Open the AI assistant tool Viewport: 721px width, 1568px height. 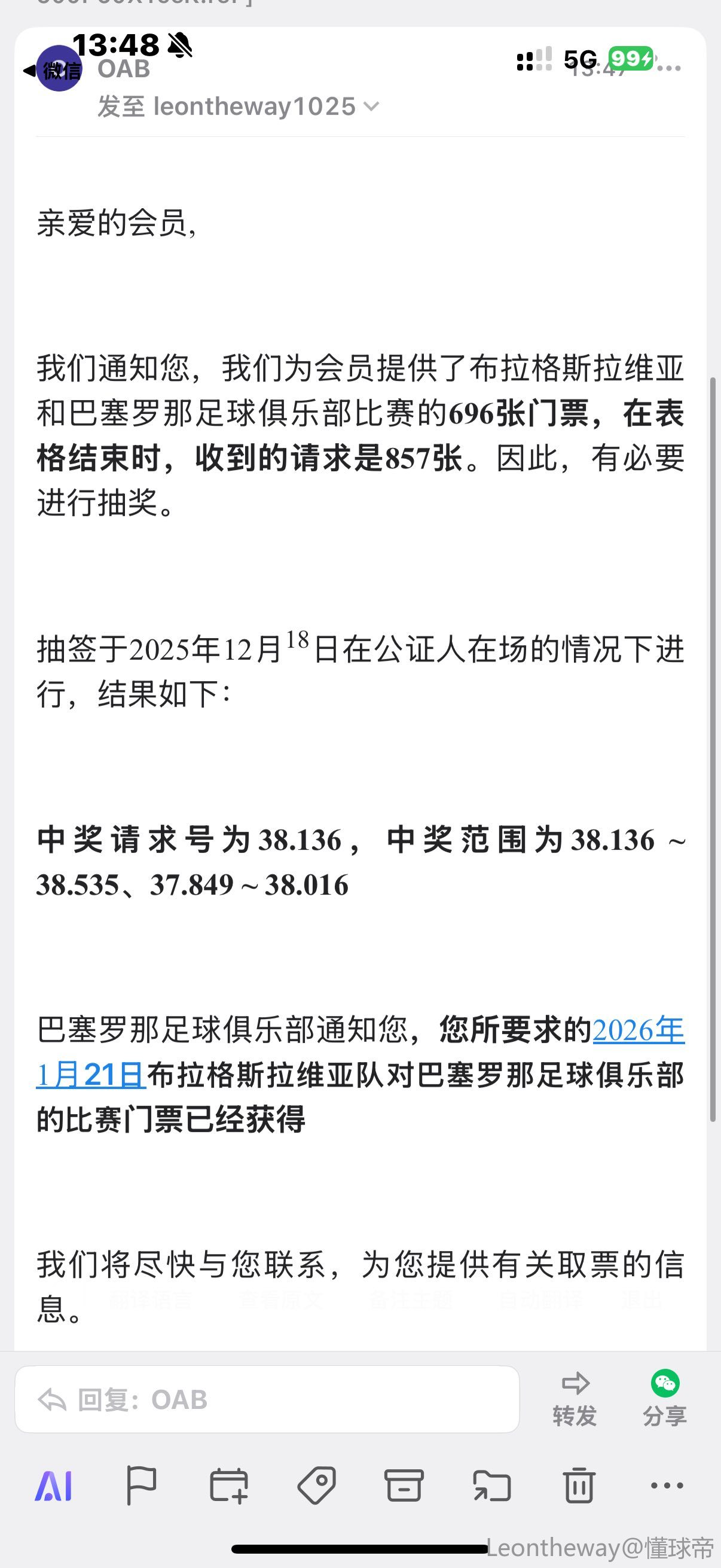point(54,1486)
